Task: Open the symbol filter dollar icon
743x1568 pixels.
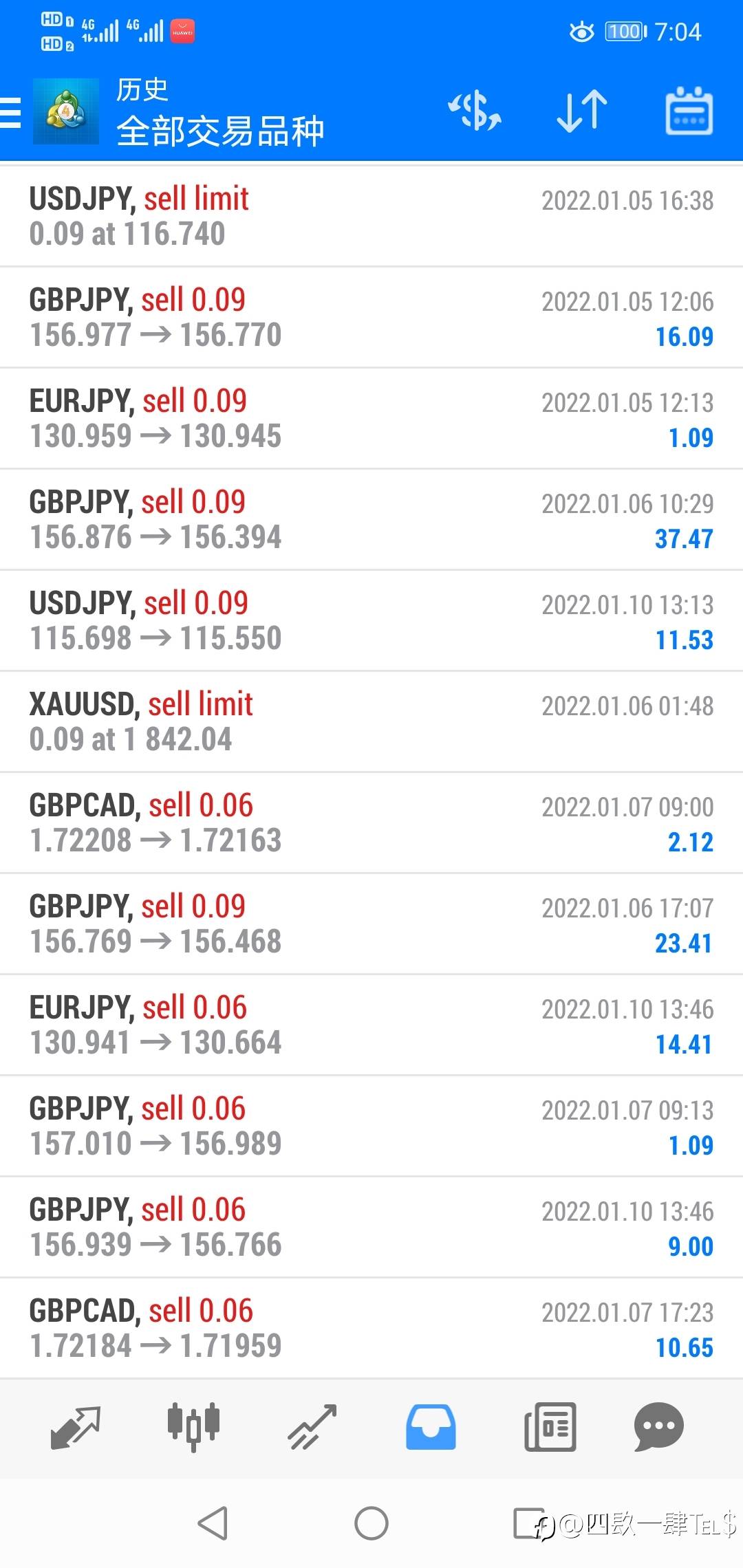Action: click(475, 111)
